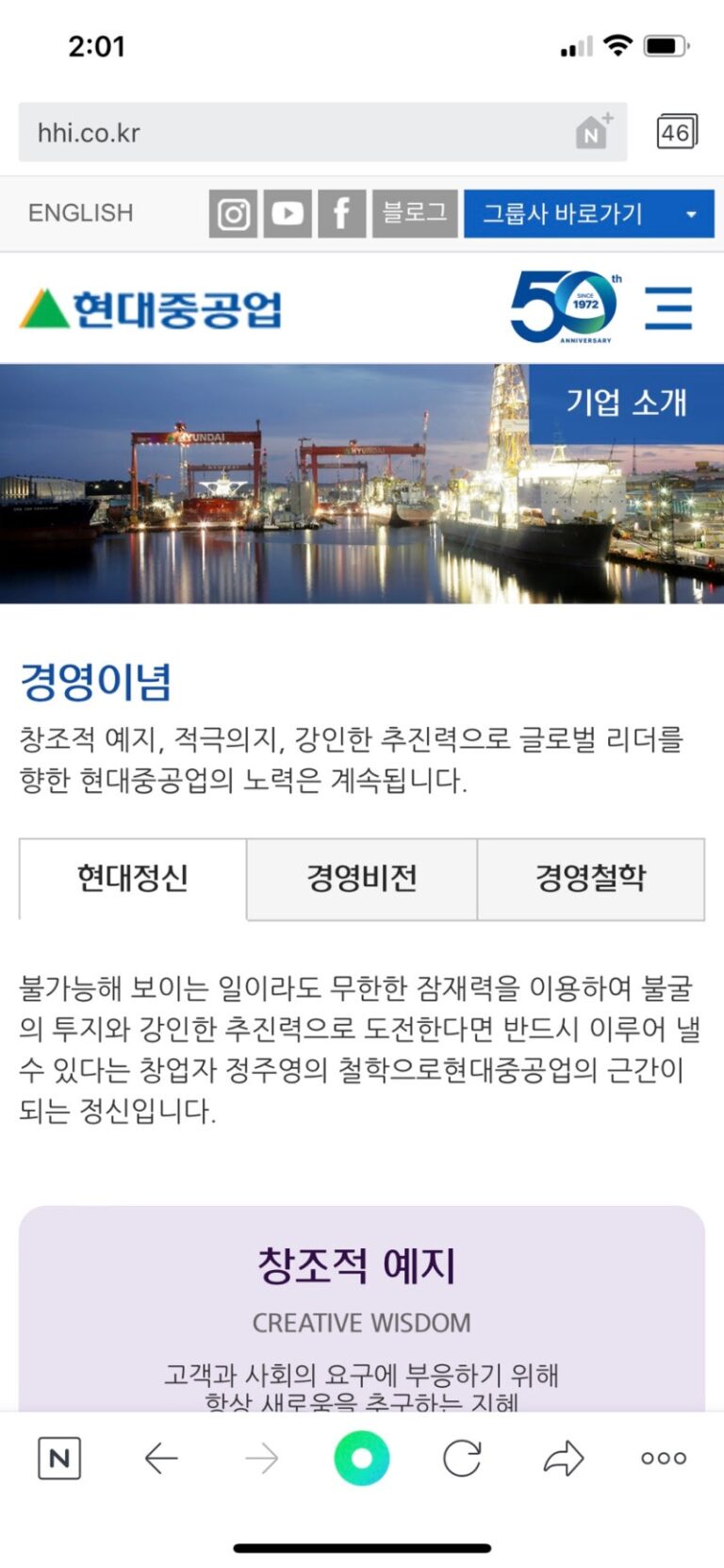Switch site language to ENGLISH

coord(81,213)
